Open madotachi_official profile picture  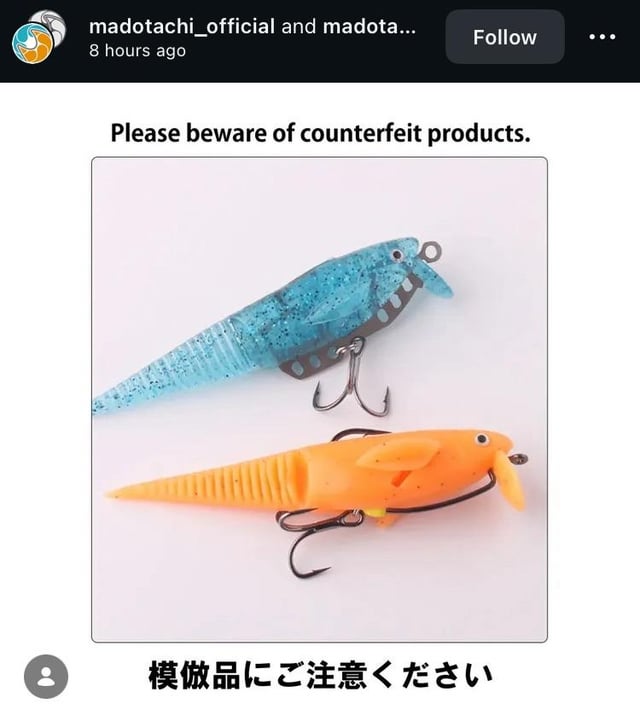(39, 37)
